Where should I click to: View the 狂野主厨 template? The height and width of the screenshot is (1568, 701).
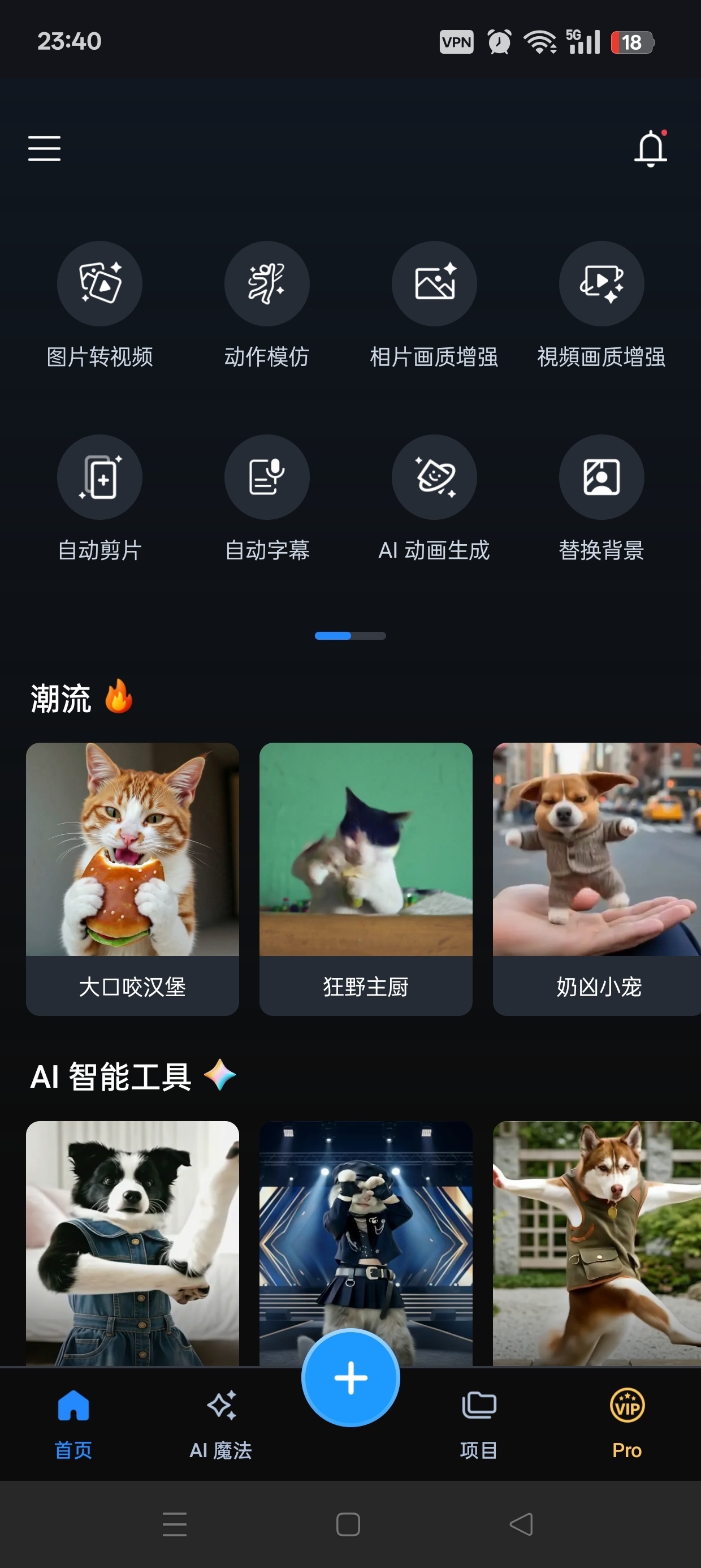point(366,878)
